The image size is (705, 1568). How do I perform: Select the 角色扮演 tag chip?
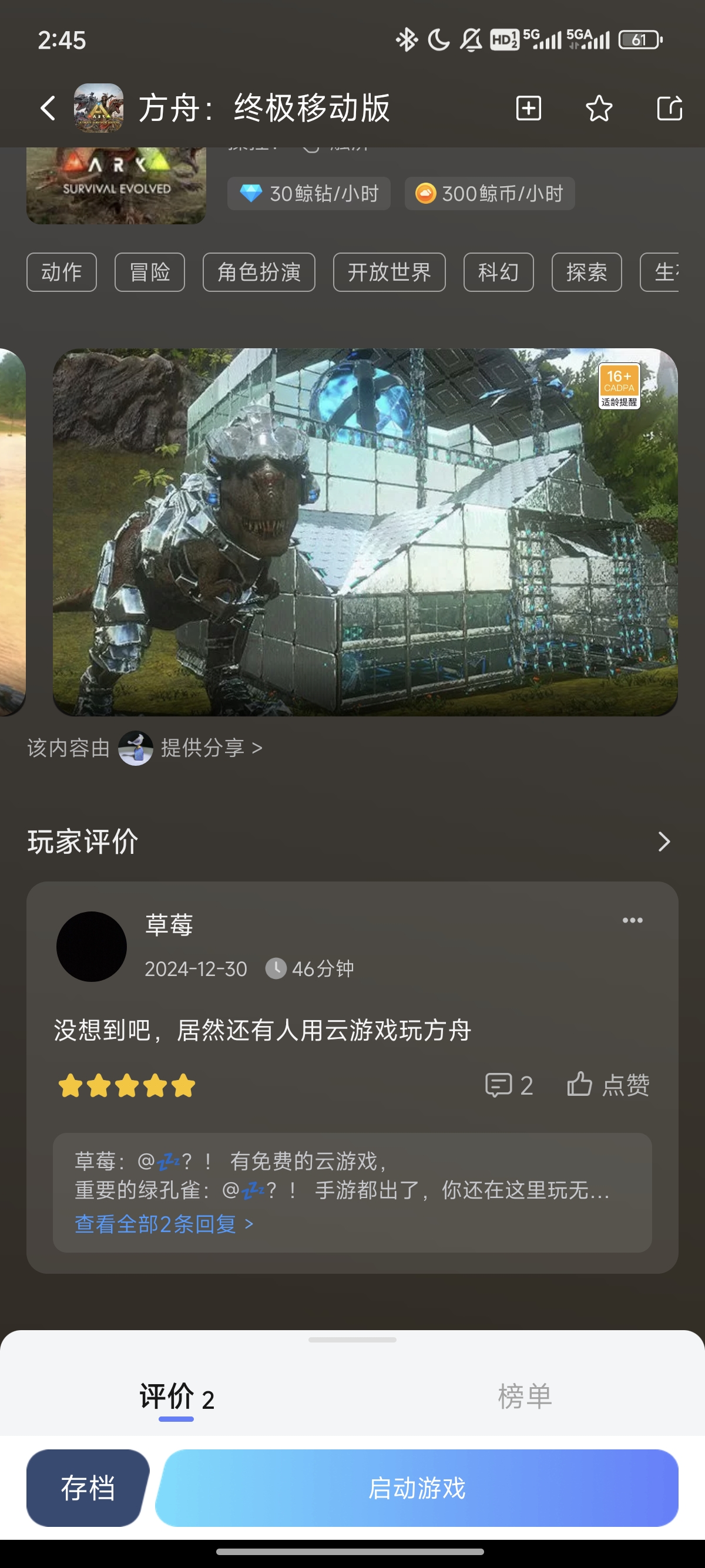tap(258, 272)
